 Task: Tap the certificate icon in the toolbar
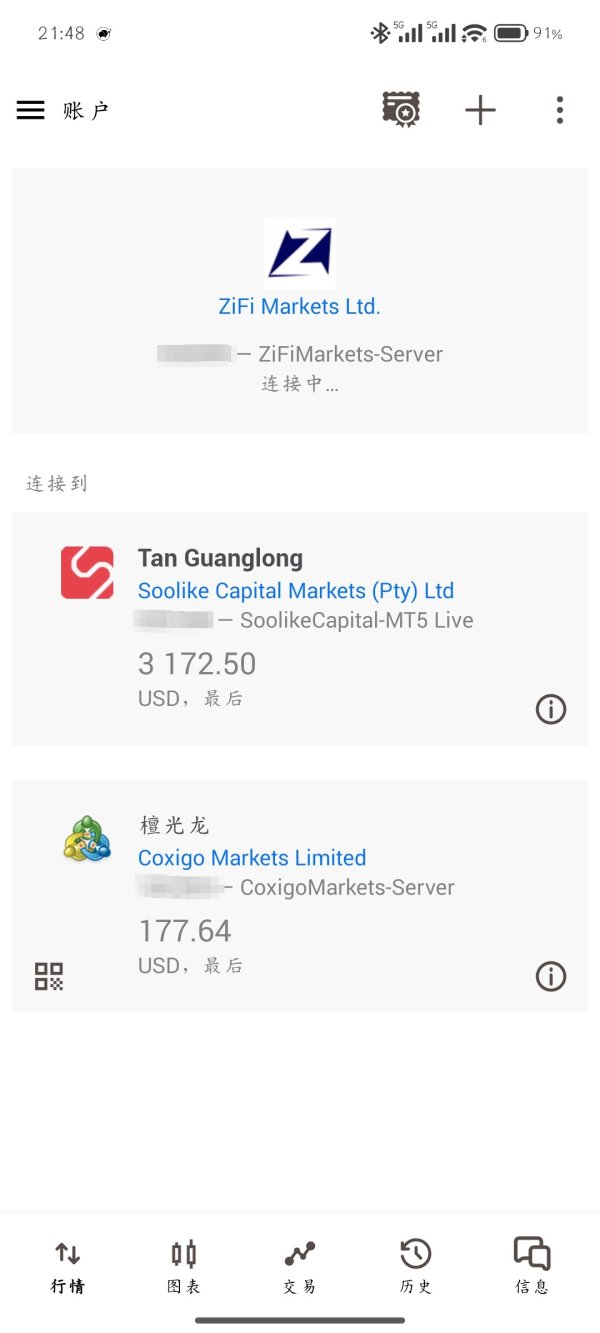(x=401, y=110)
